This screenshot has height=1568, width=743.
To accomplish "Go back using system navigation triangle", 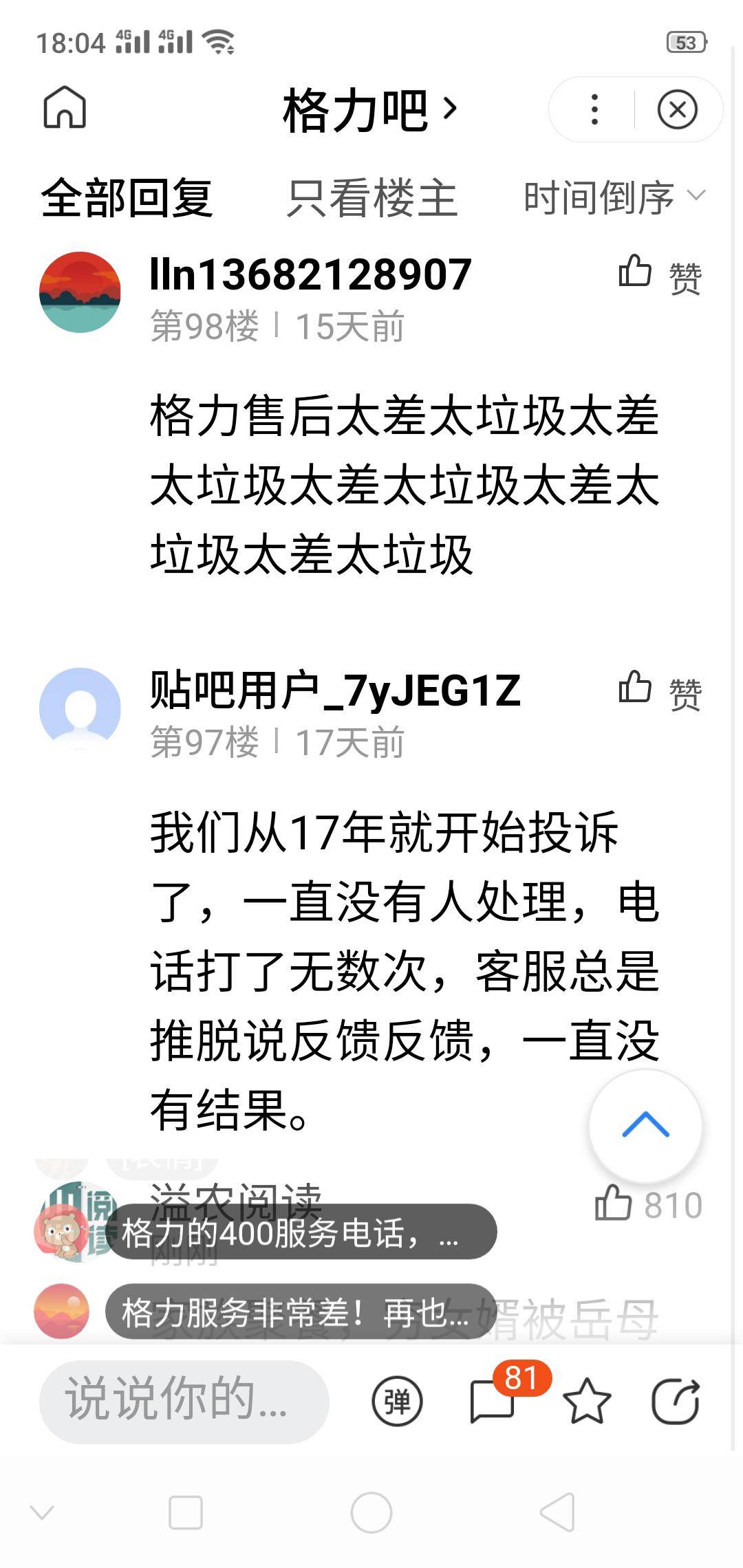I will click(x=557, y=1512).
